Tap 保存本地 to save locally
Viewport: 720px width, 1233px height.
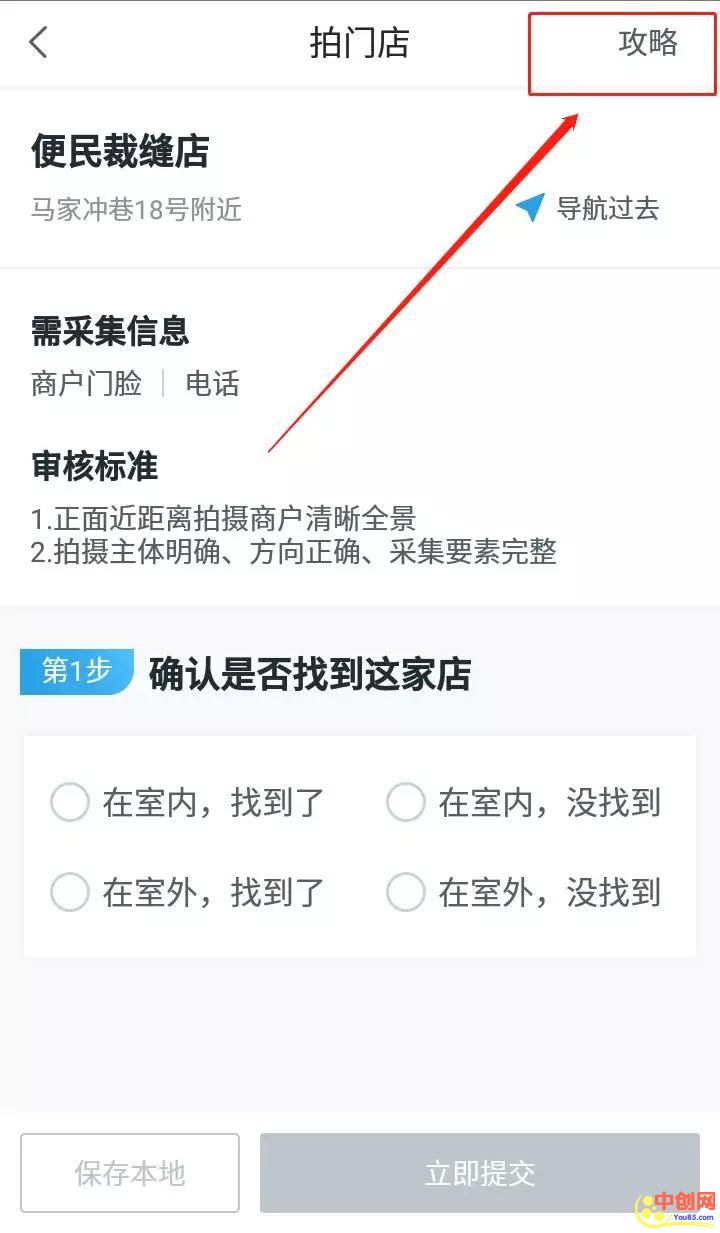coord(130,1172)
